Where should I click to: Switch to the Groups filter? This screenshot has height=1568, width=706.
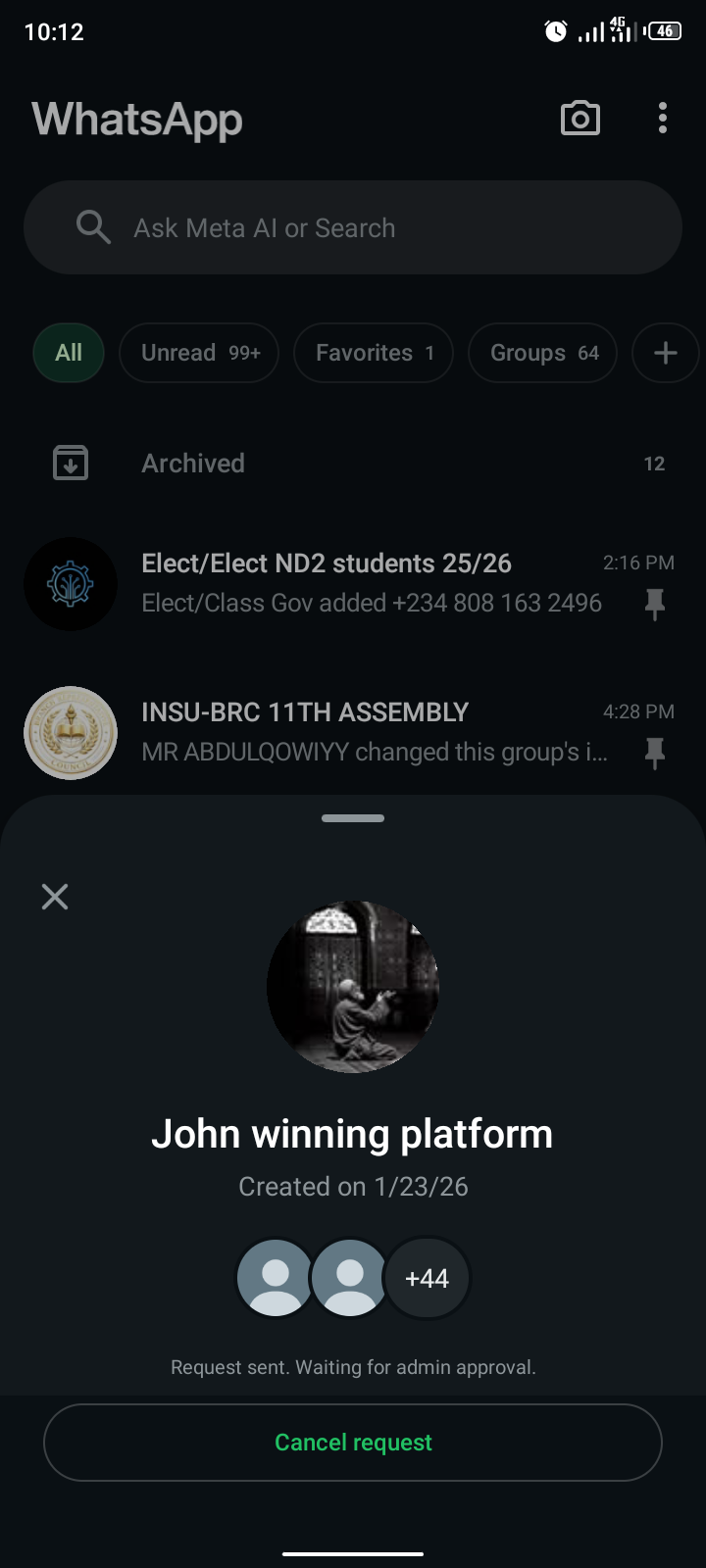pos(543,353)
